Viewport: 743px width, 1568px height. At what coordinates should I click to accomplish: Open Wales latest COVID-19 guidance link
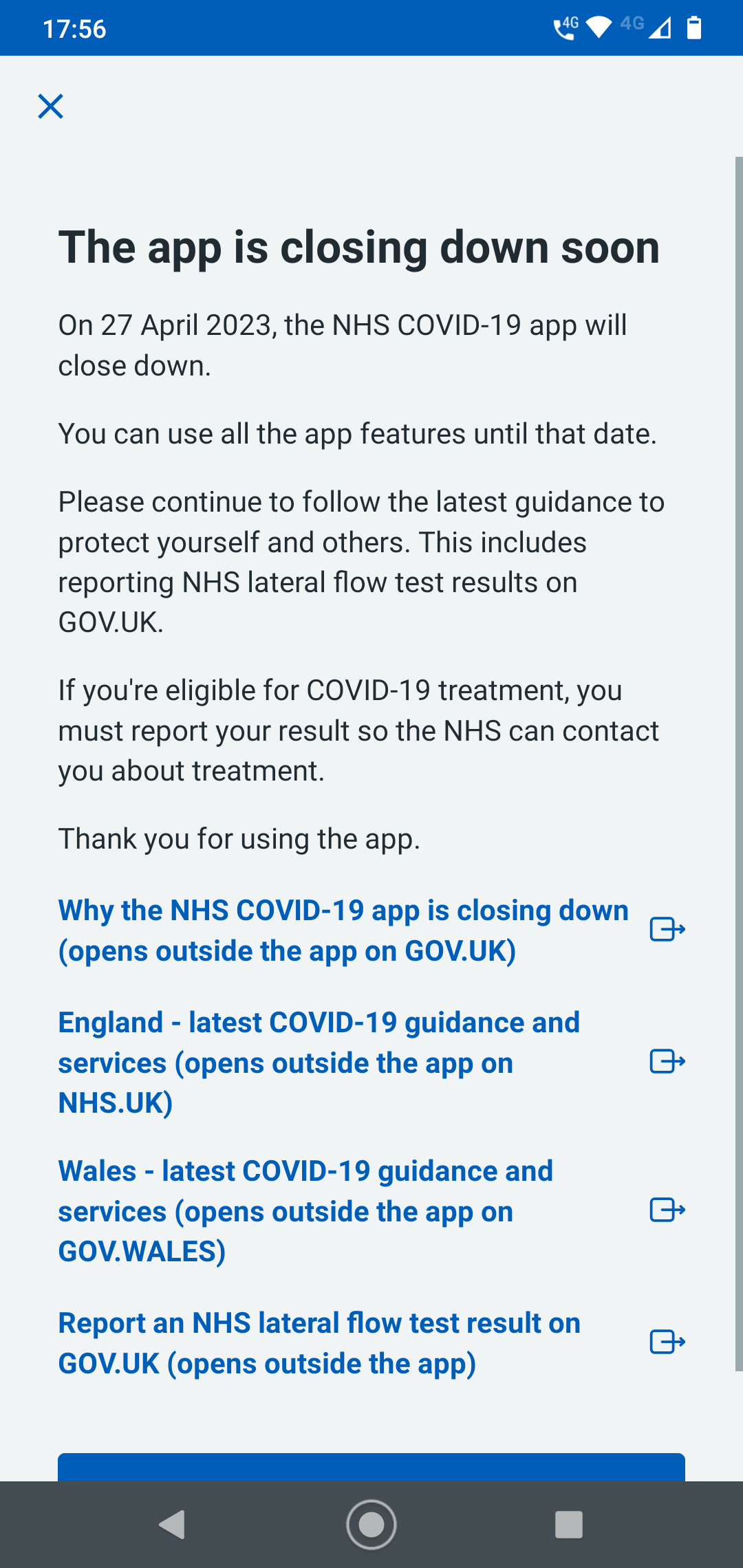pos(371,1211)
